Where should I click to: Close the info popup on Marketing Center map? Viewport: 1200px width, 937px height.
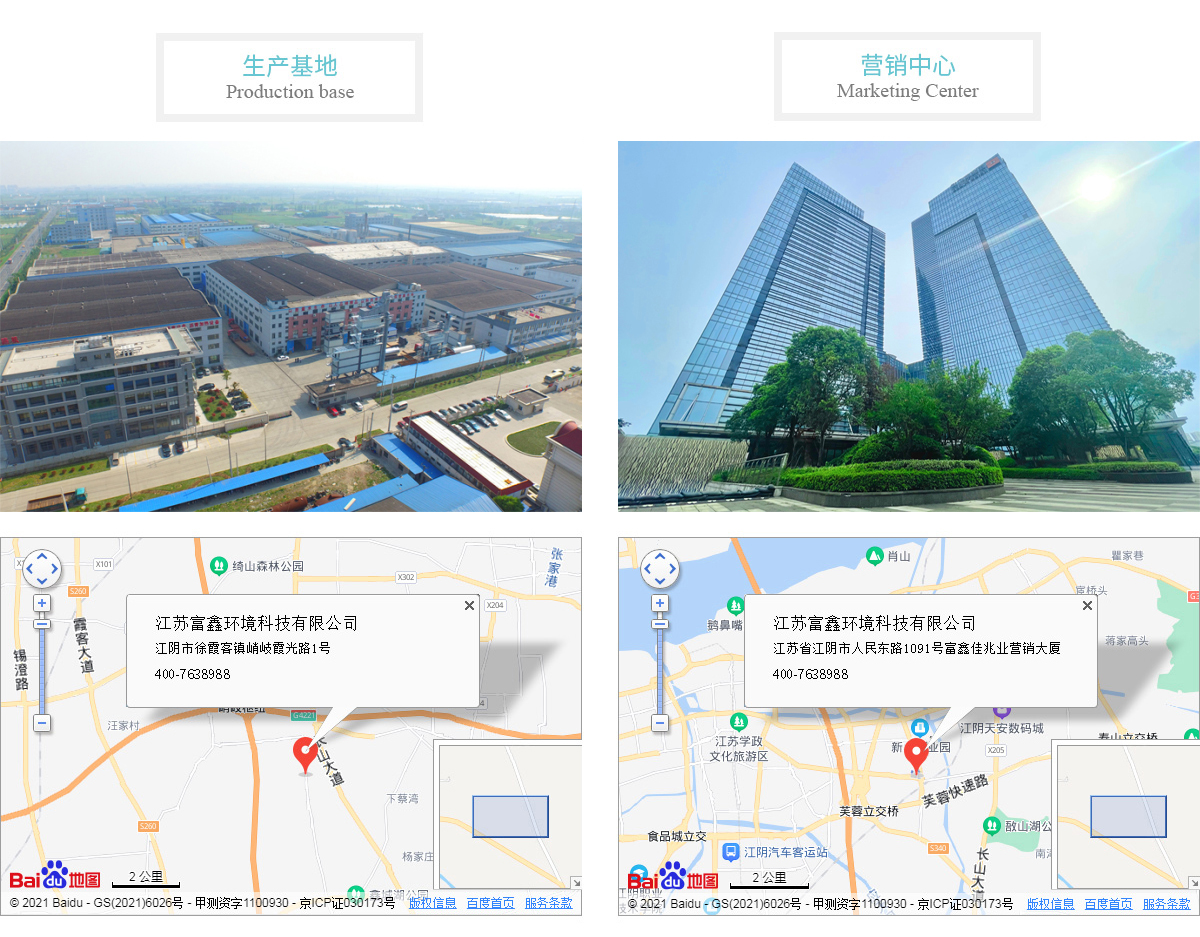click(x=1087, y=605)
